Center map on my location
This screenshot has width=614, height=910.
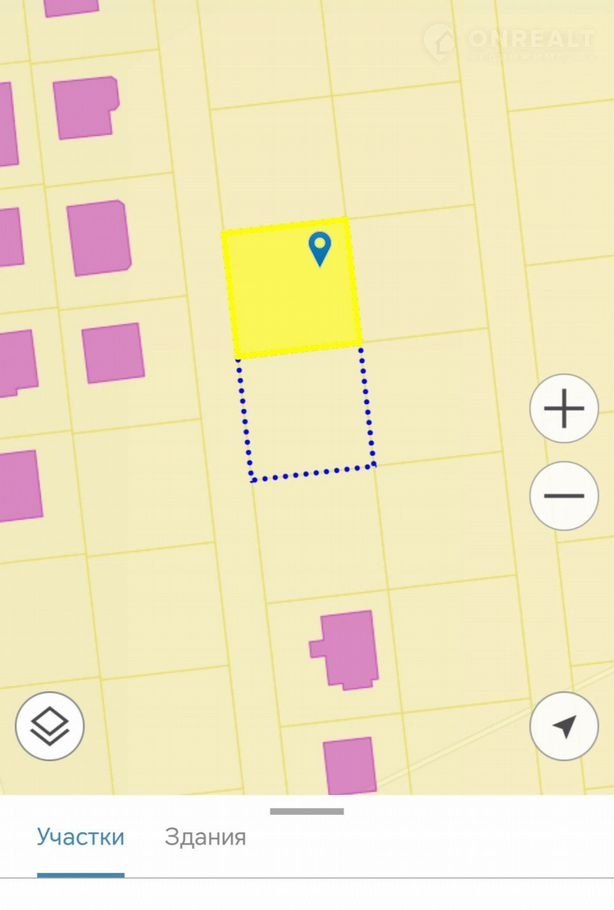coord(564,726)
